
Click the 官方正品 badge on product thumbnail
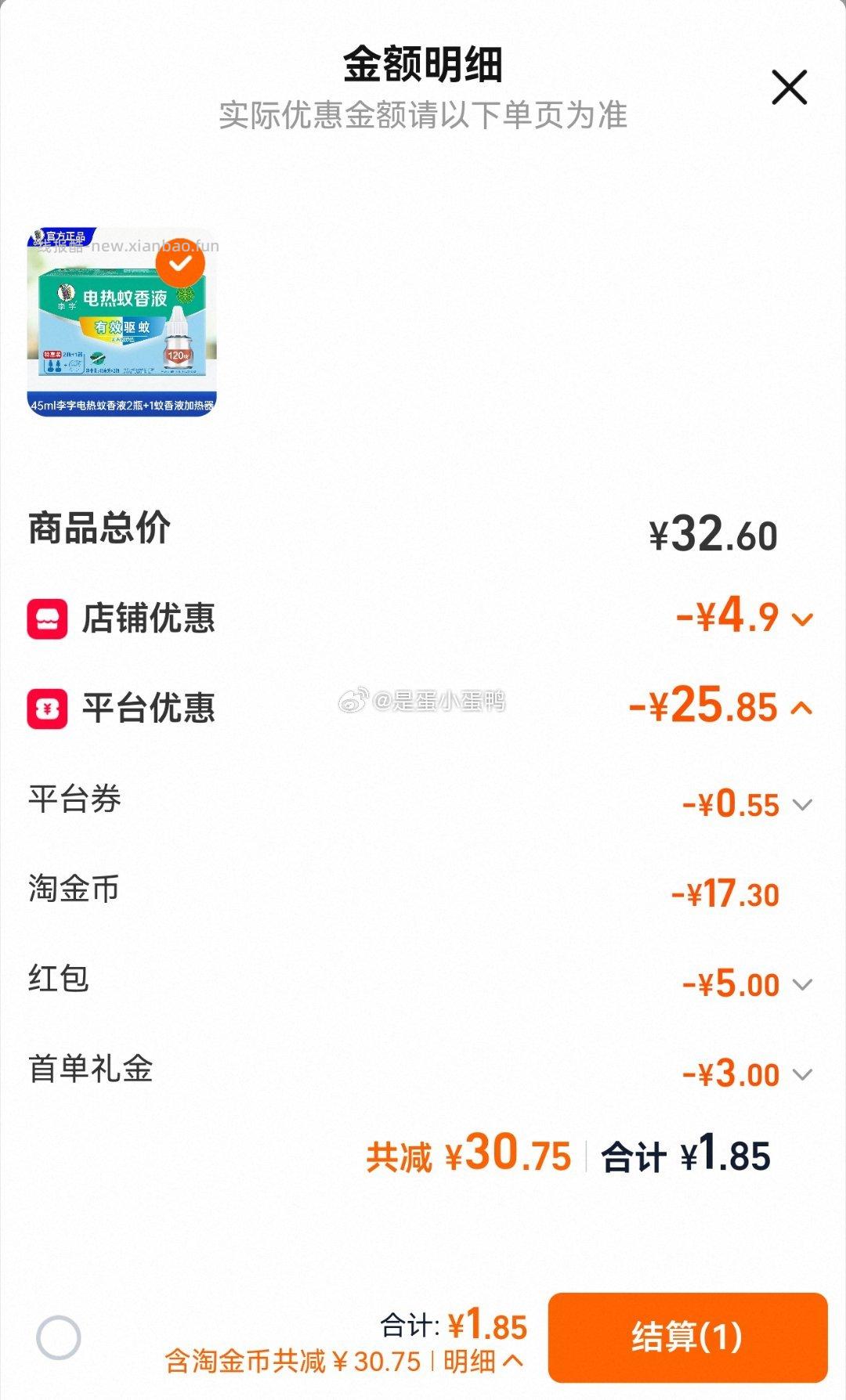65,236
